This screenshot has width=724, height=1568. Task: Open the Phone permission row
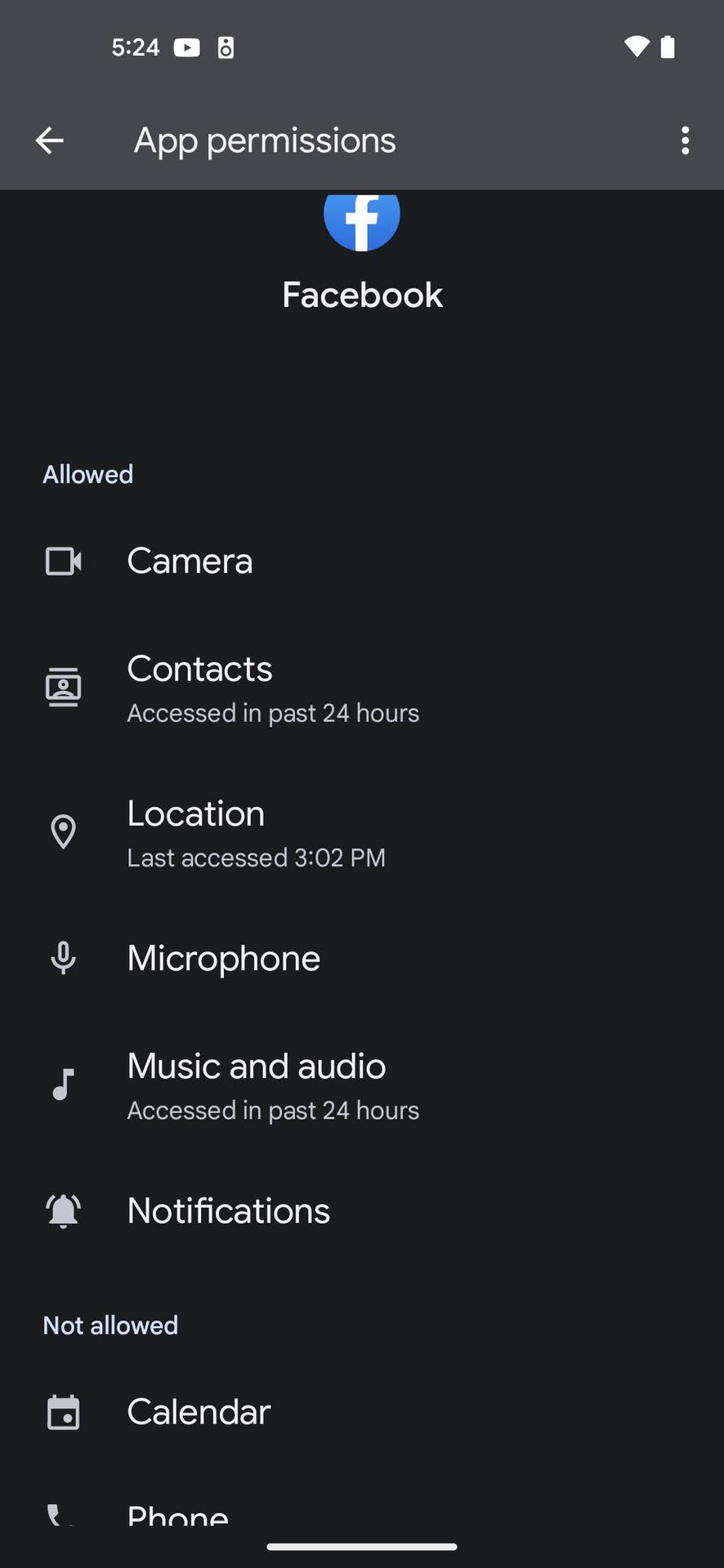click(x=178, y=1515)
